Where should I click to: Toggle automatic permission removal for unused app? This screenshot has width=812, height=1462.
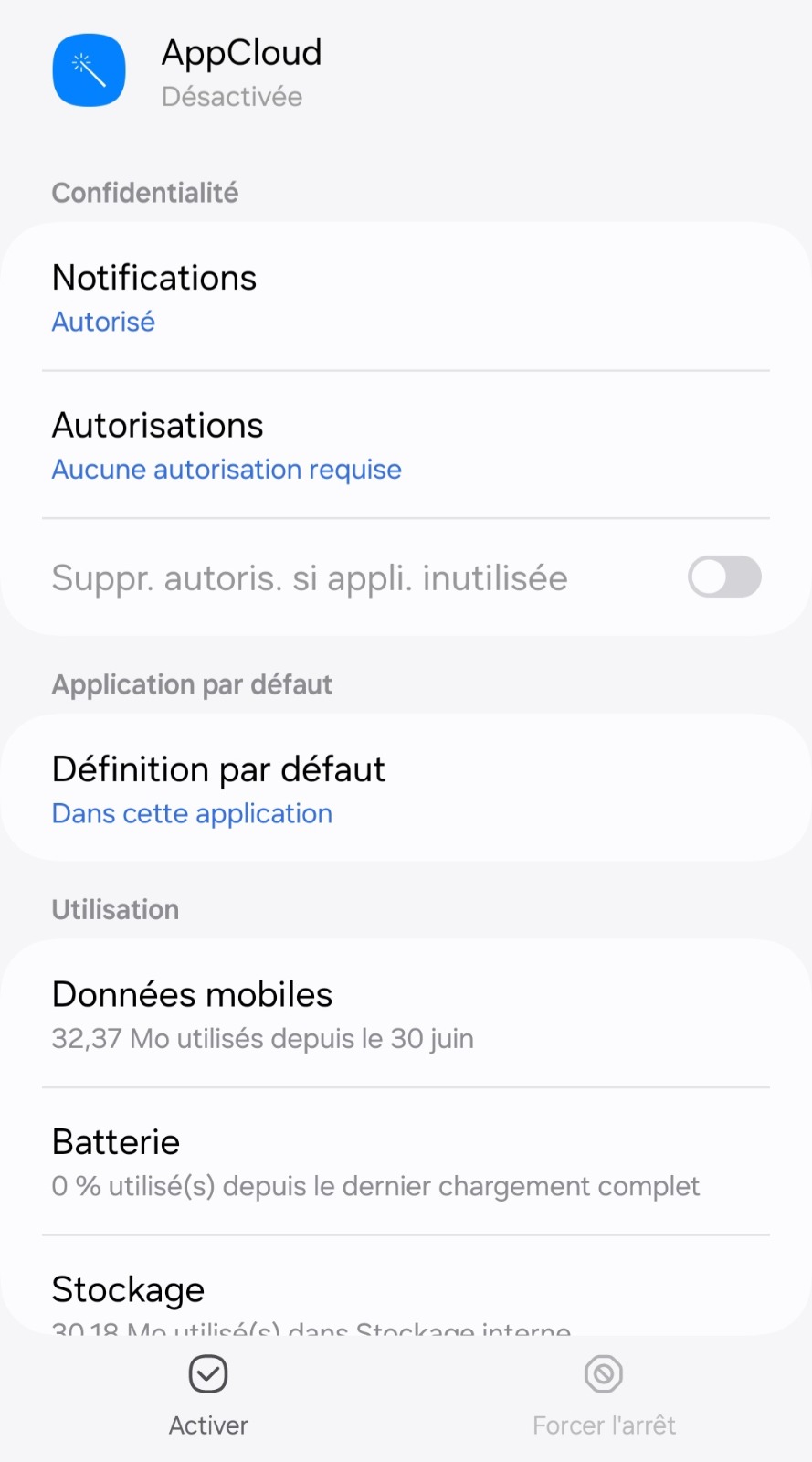click(x=724, y=577)
